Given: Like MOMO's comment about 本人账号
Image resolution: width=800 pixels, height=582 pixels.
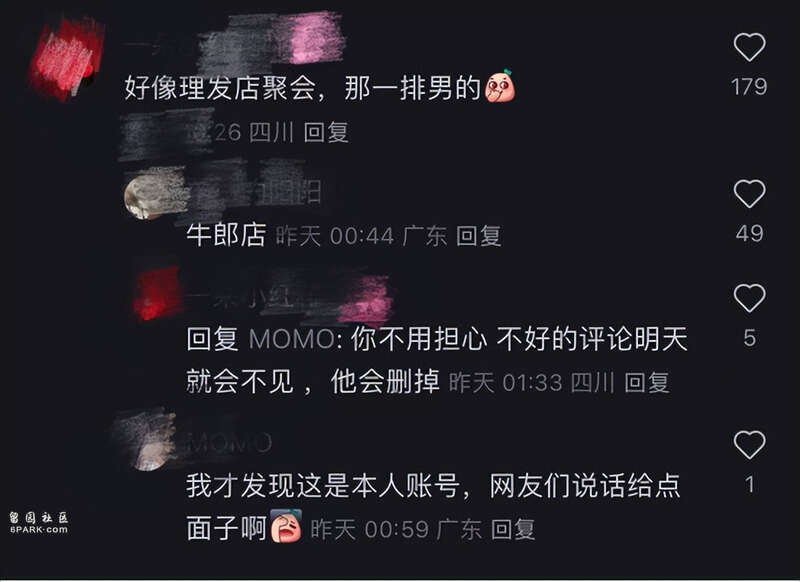Looking at the screenshot, I should [x=749, y=445].
